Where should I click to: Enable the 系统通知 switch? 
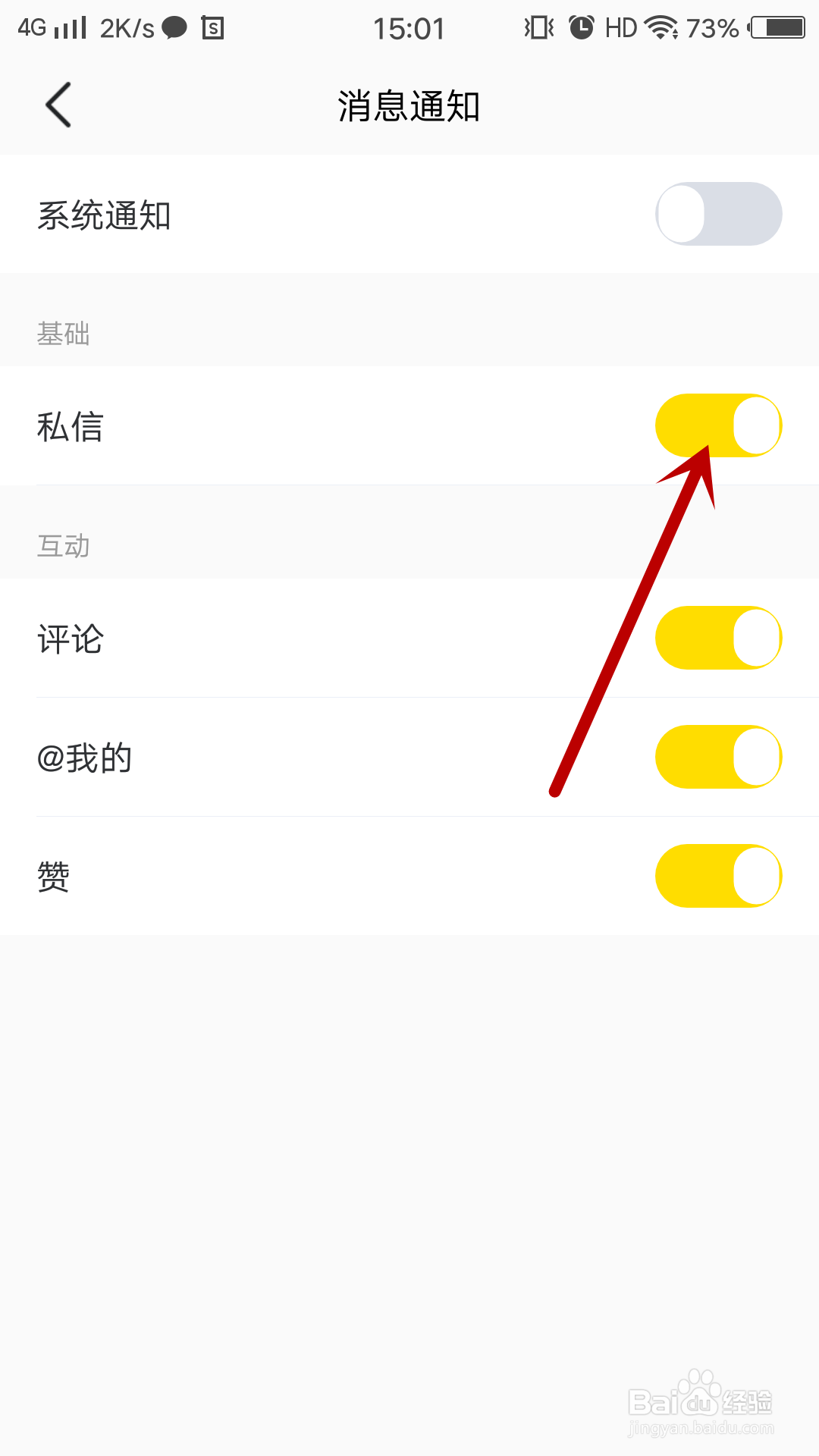click(x=718, y=214)
